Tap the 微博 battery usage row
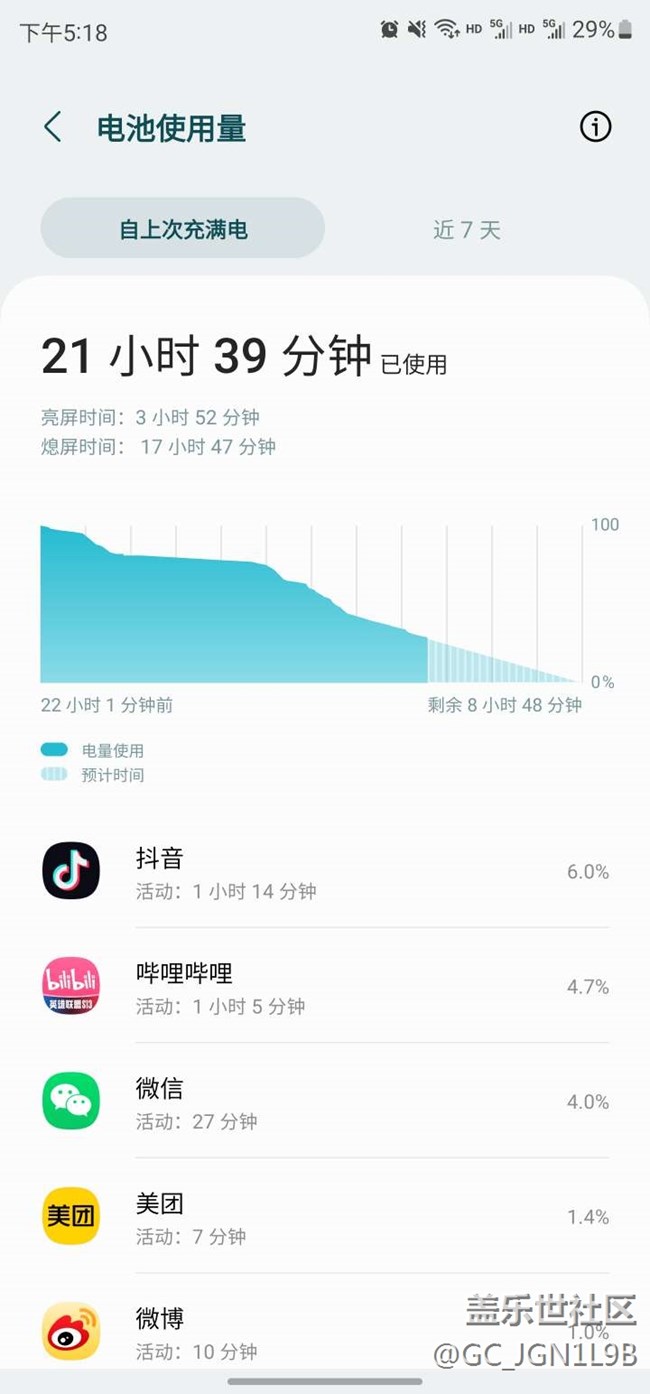Image resolution: width=650 pixels, height=1394 pixels. (325, 1332)
